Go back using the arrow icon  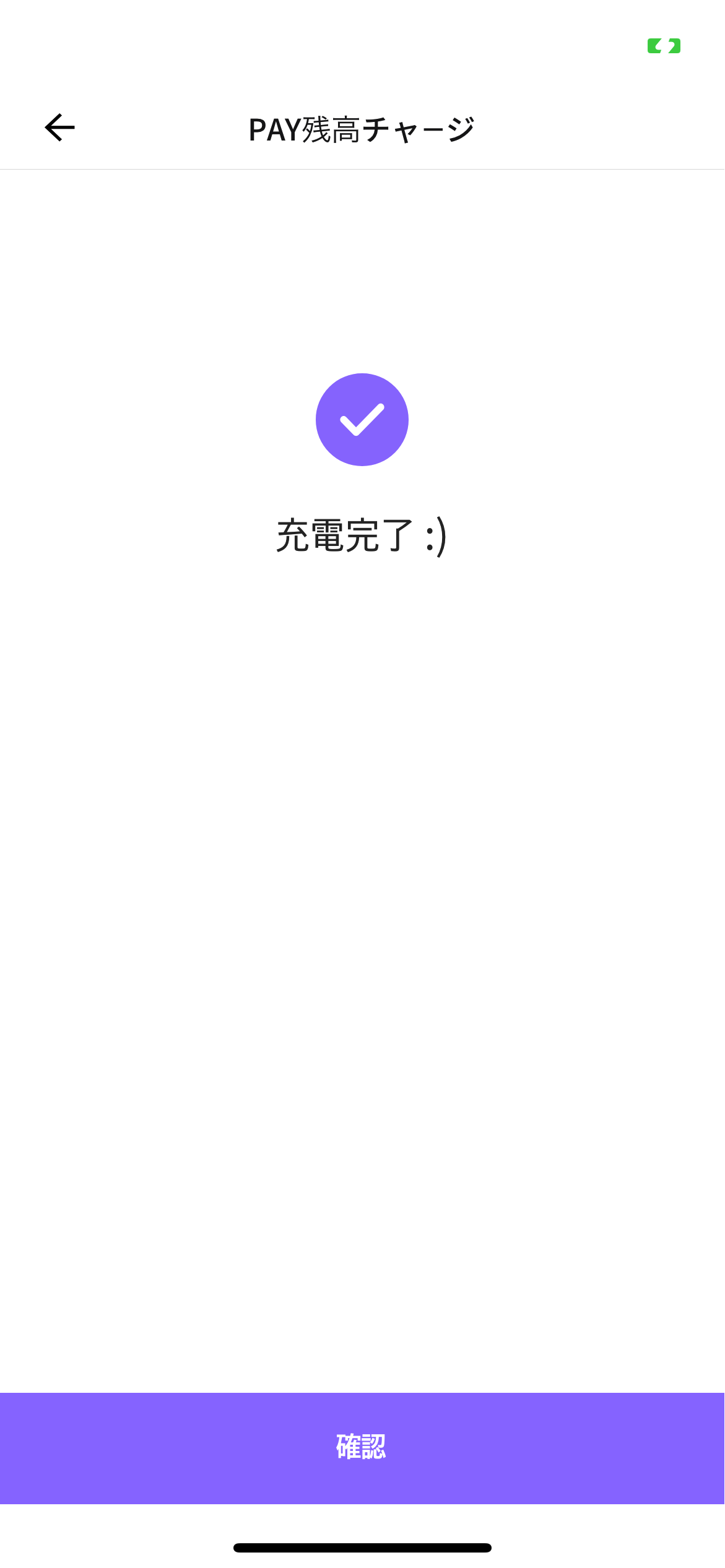[x=60, y=128]
